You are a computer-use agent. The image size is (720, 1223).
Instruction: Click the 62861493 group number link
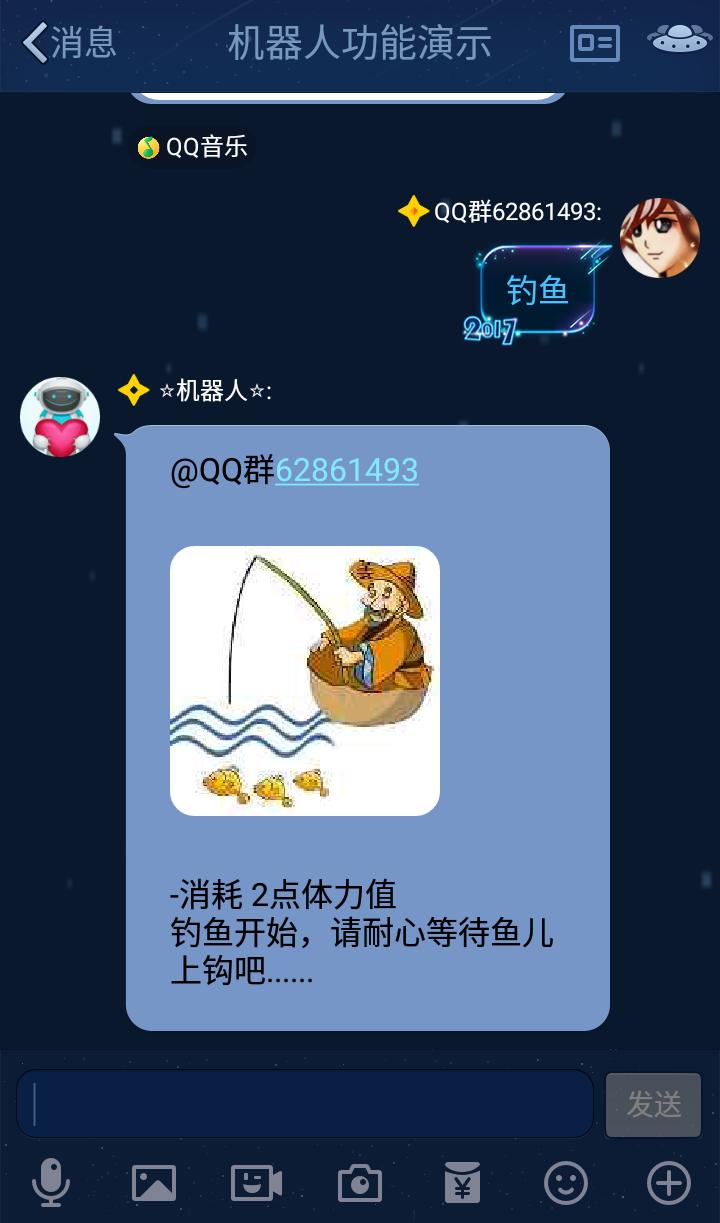347,468
